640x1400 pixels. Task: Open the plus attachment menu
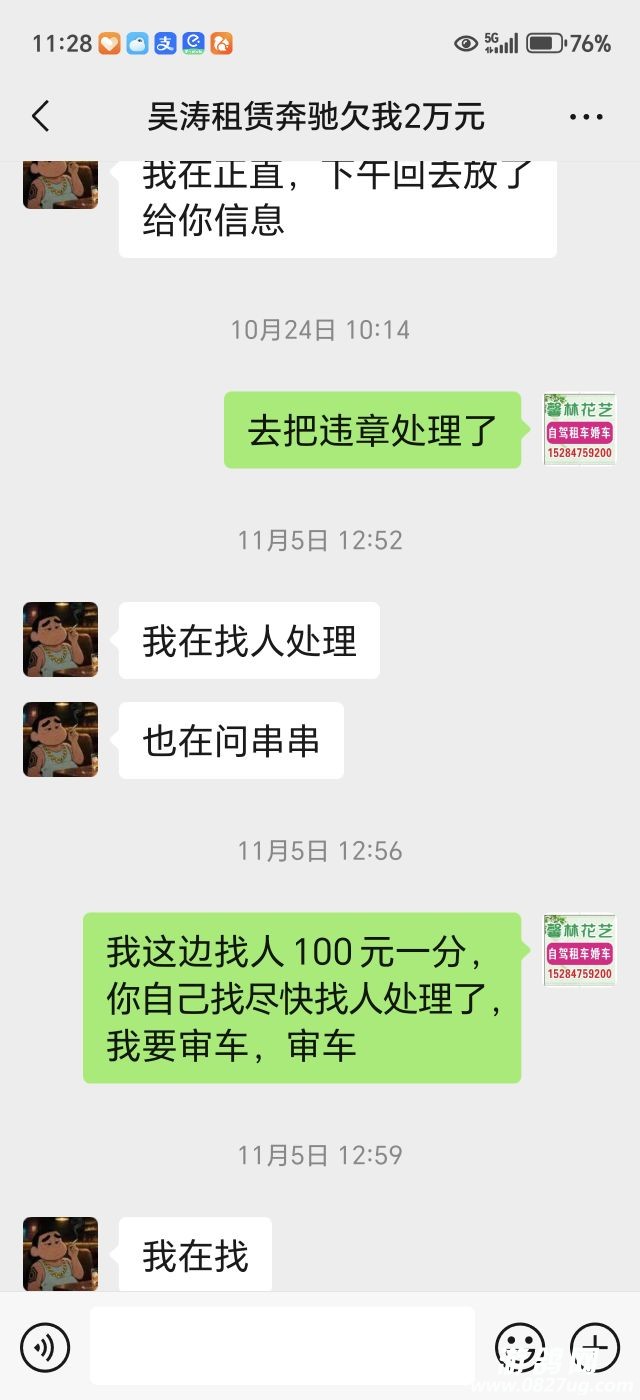595,1346
